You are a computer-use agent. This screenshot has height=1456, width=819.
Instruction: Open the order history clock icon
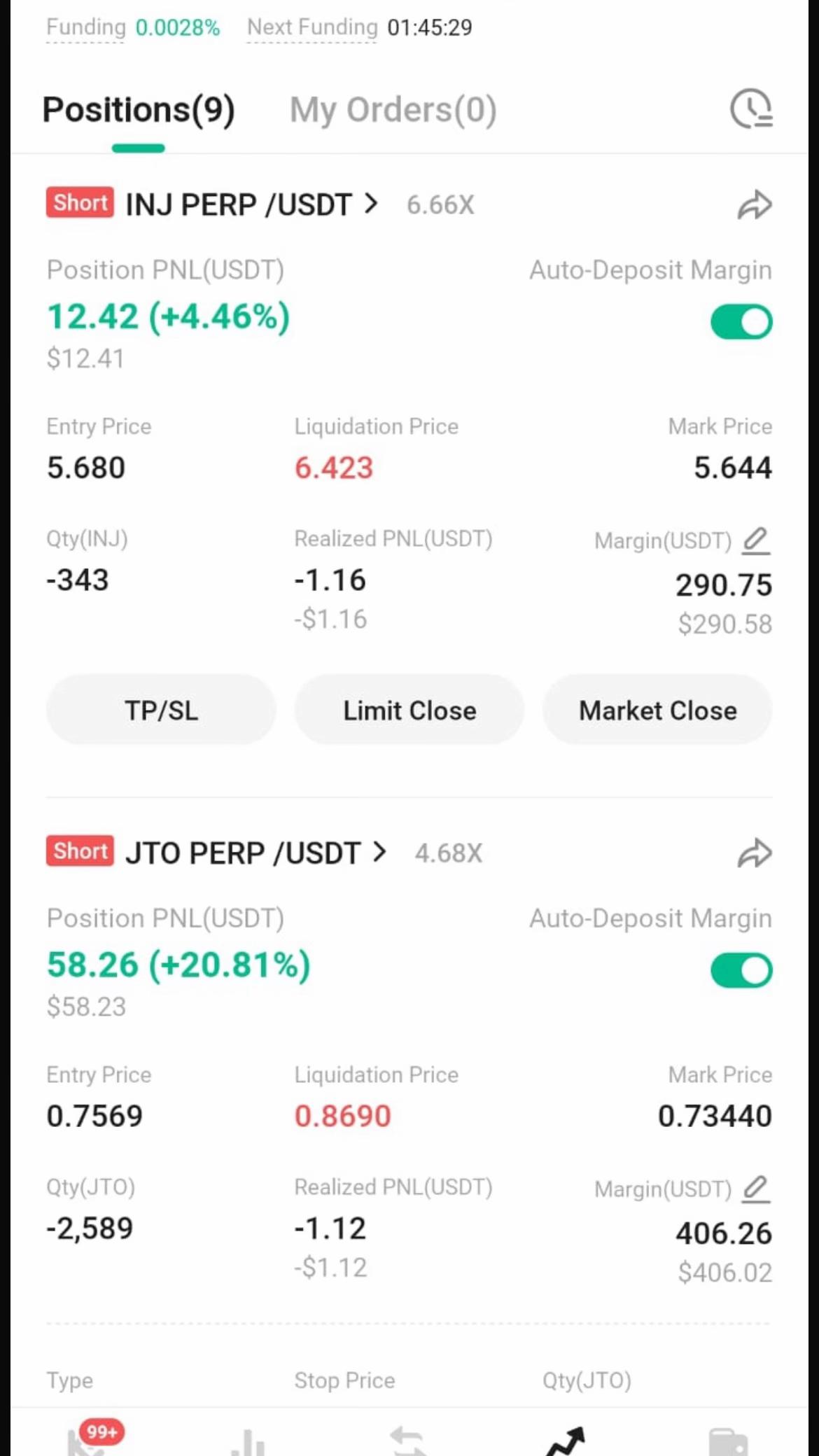coord(751,108)
